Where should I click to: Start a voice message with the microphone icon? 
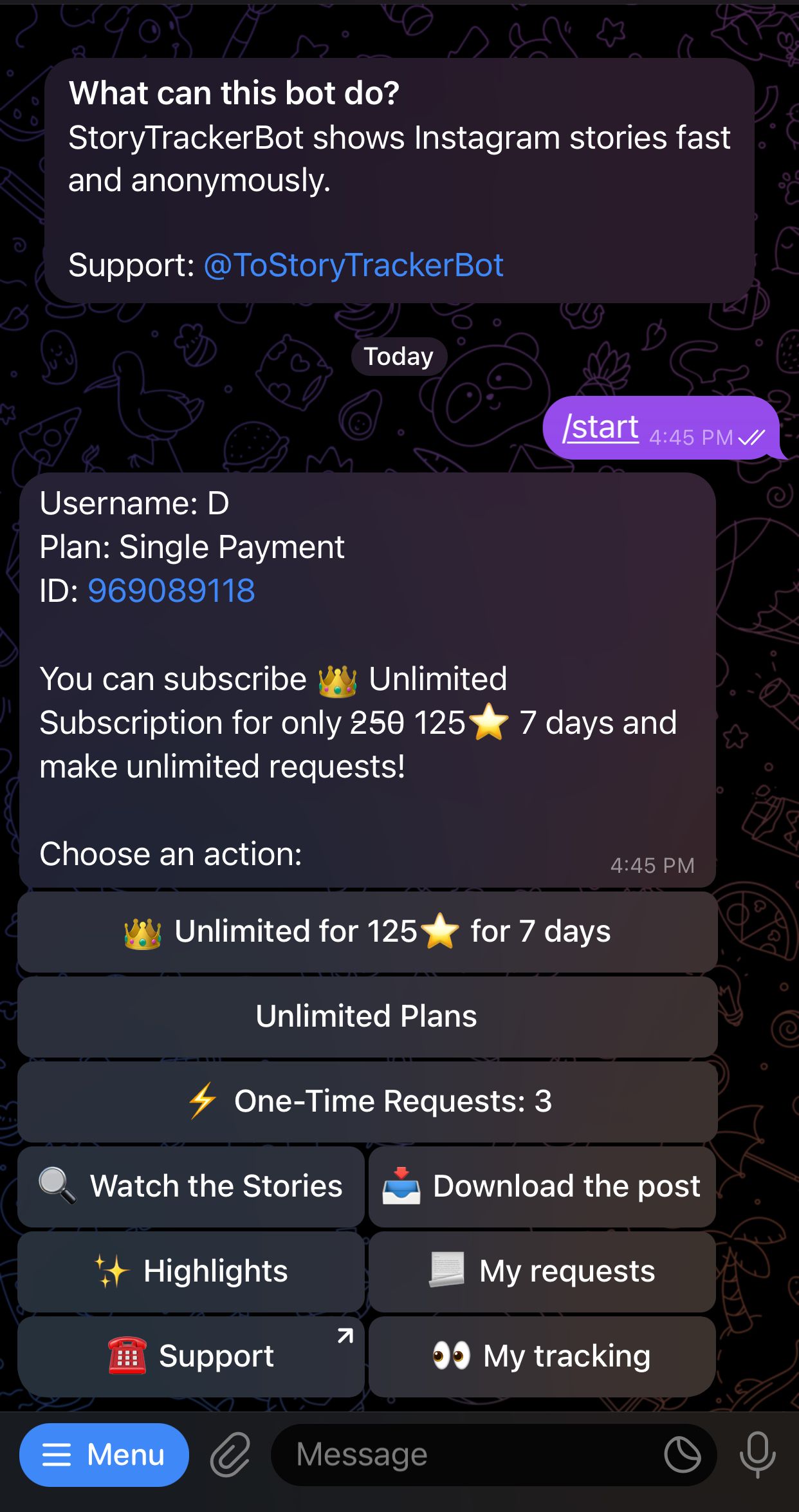tap(758, 1454)
